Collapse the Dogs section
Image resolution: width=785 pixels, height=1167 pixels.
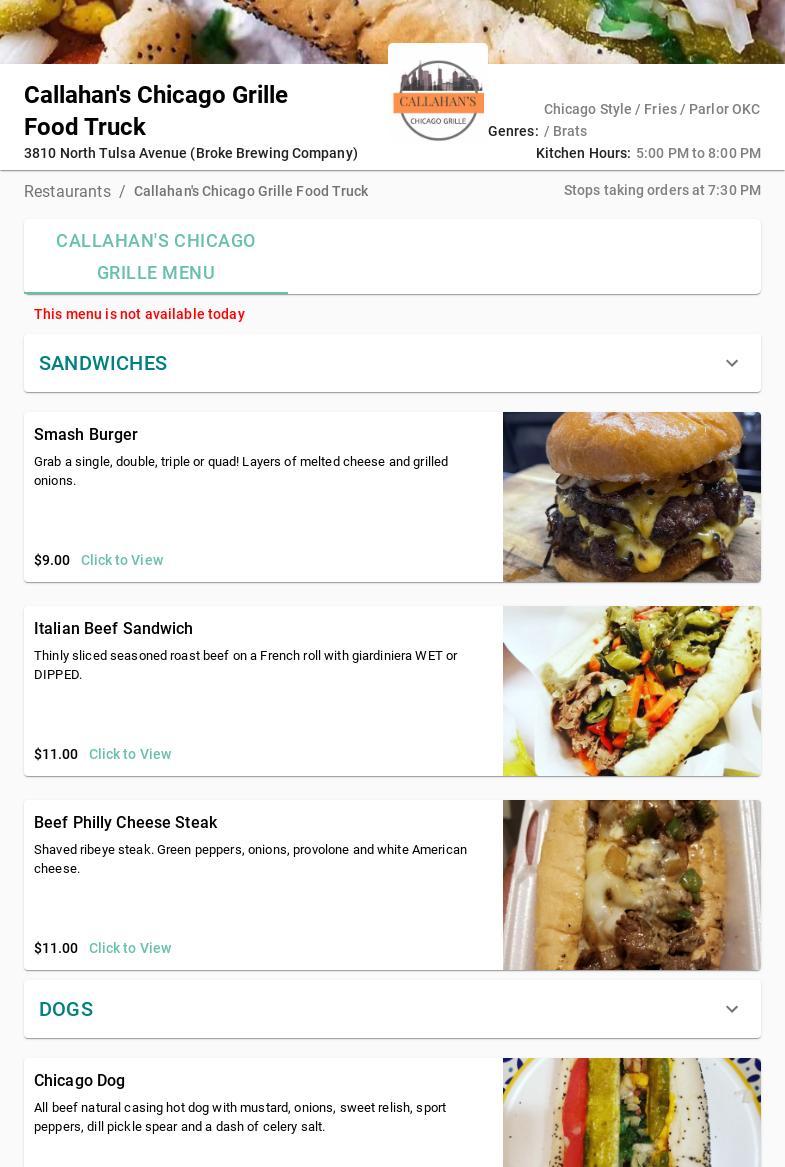pos(731,1009)
